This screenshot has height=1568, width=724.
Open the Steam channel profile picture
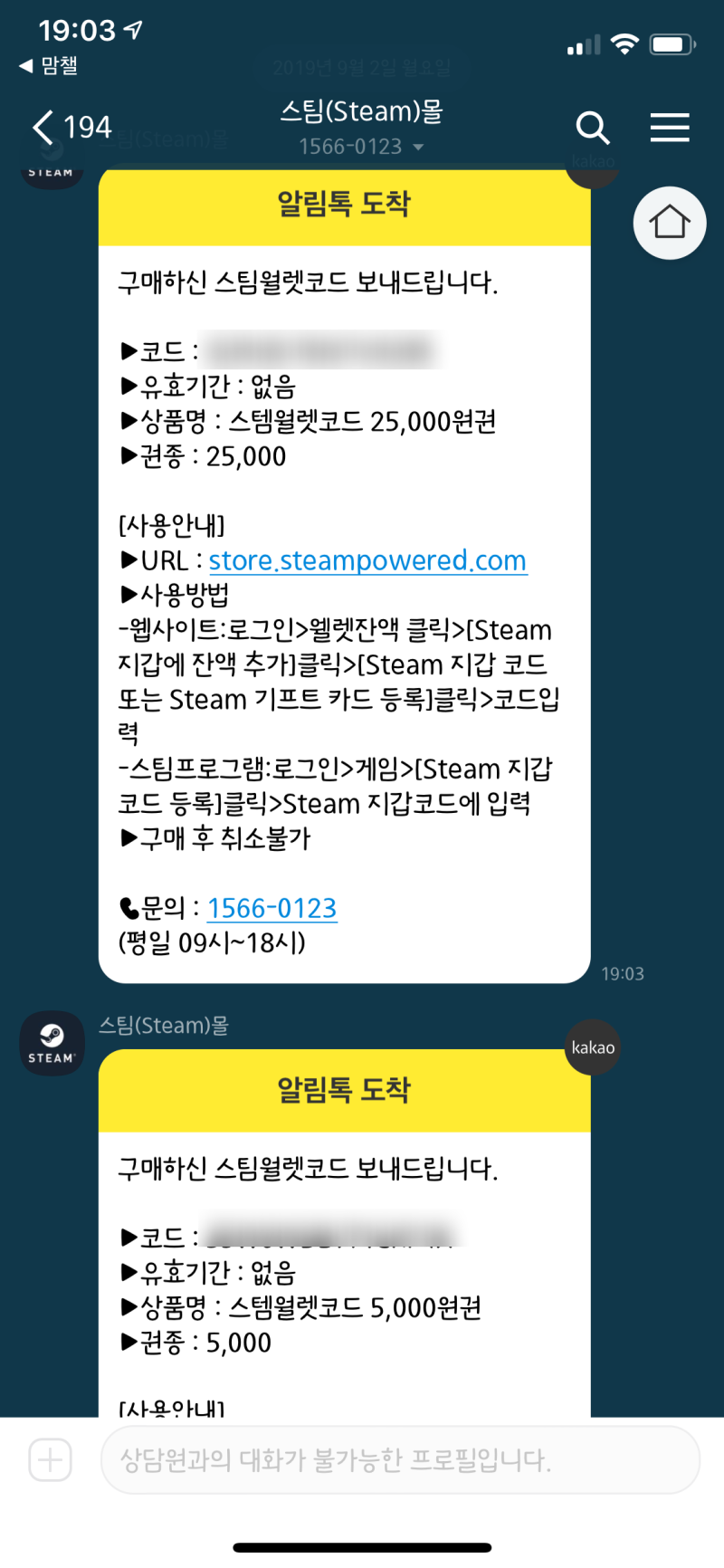coord(52,1042)
